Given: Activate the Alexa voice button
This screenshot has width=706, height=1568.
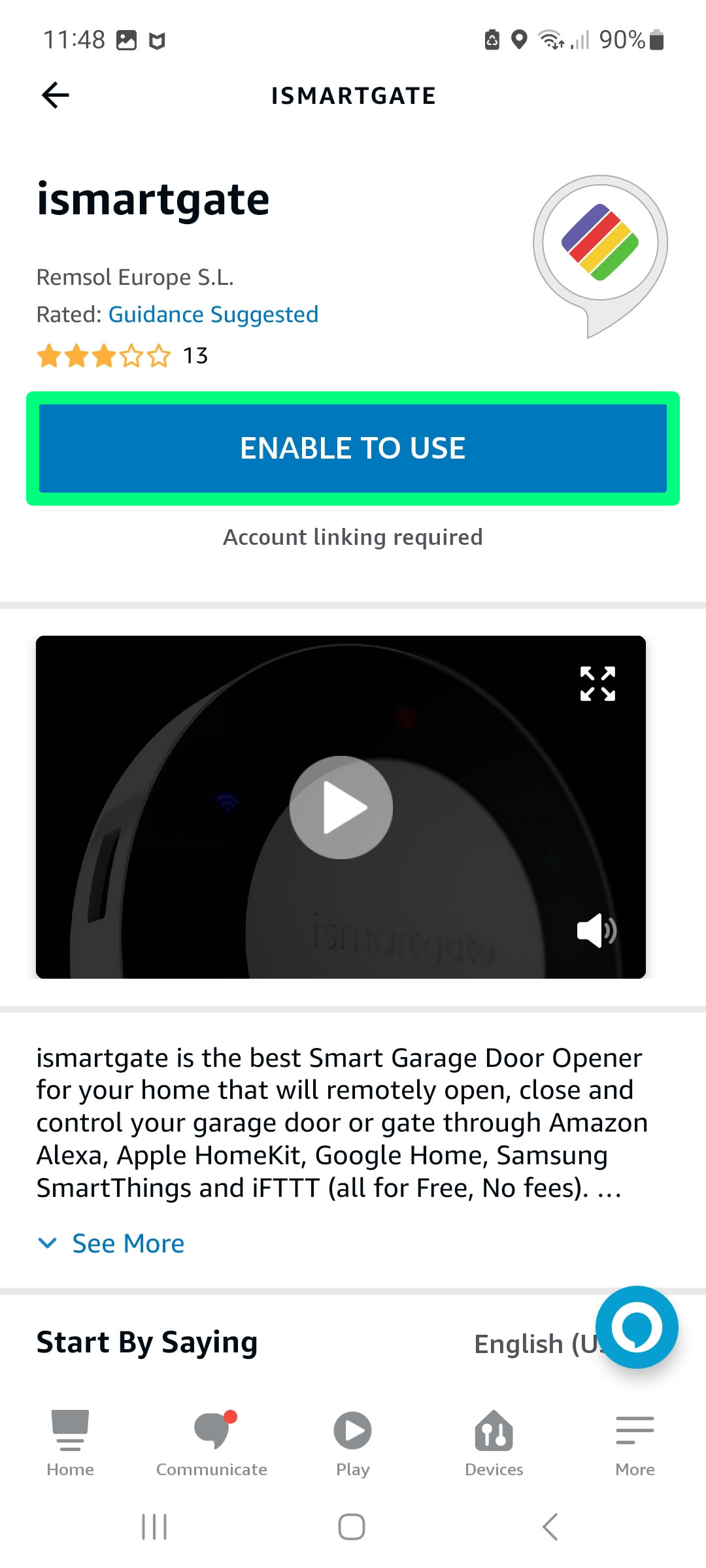Looking at the screenshot, I should [637, 1327].
